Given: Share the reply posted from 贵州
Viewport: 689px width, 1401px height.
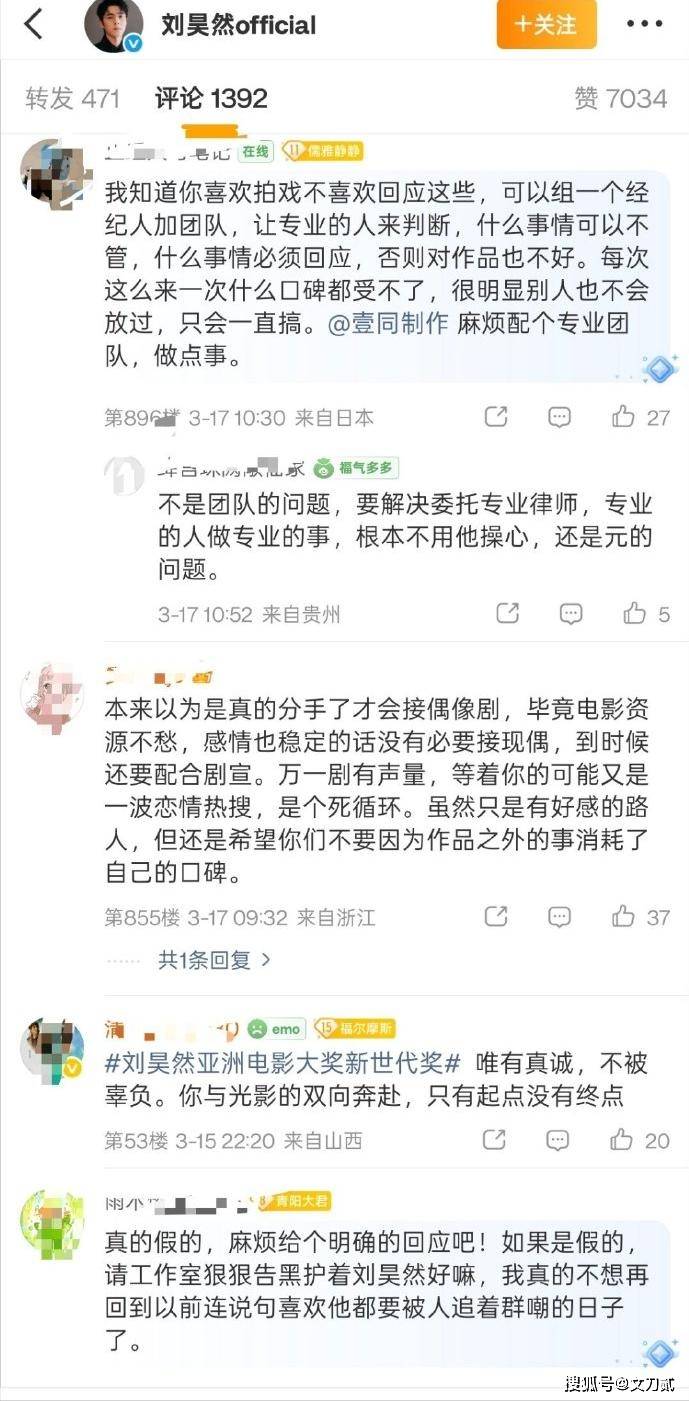Looking at the screenshot, I should tap(508, 613).
